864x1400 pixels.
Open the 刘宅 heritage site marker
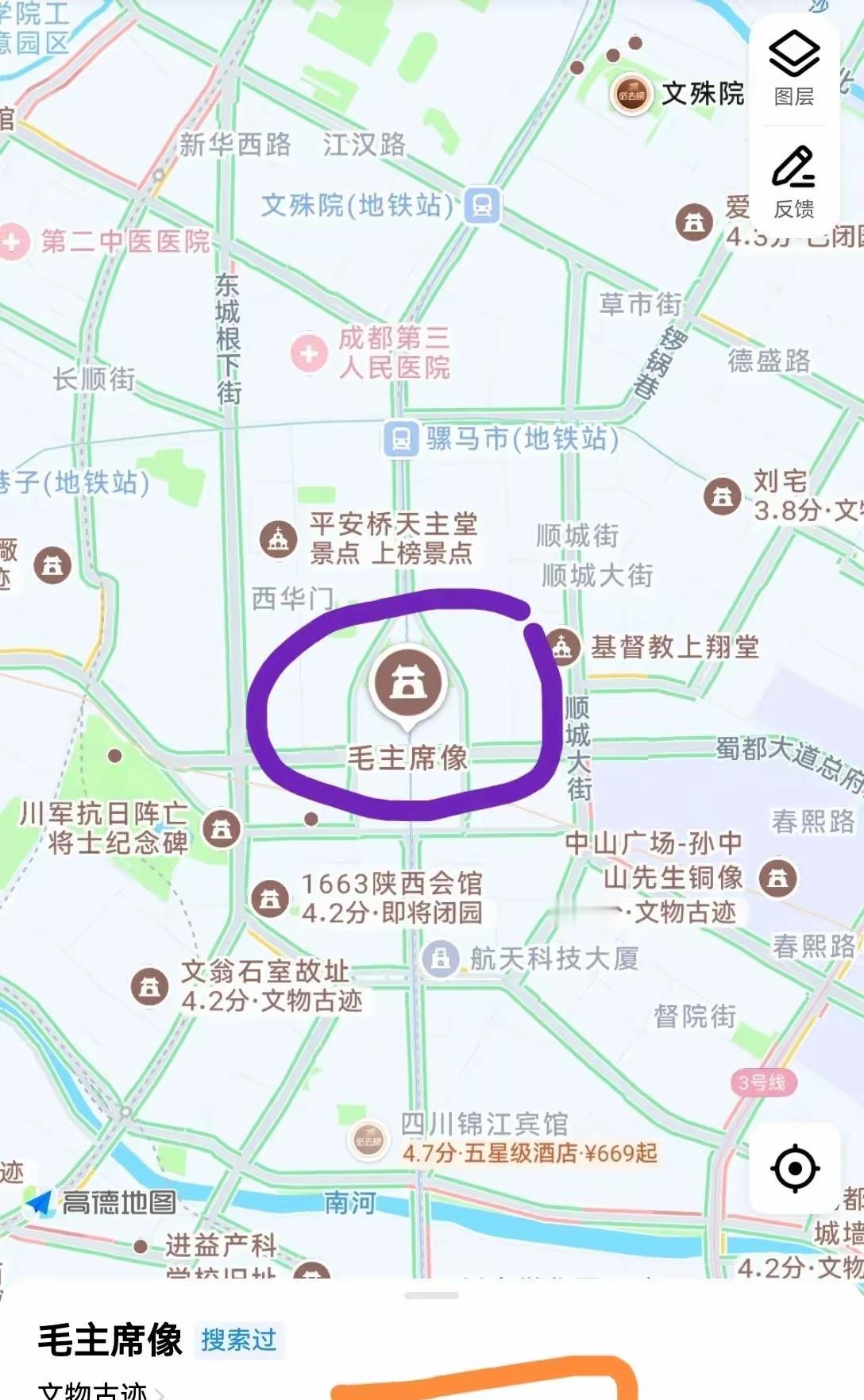722,496
